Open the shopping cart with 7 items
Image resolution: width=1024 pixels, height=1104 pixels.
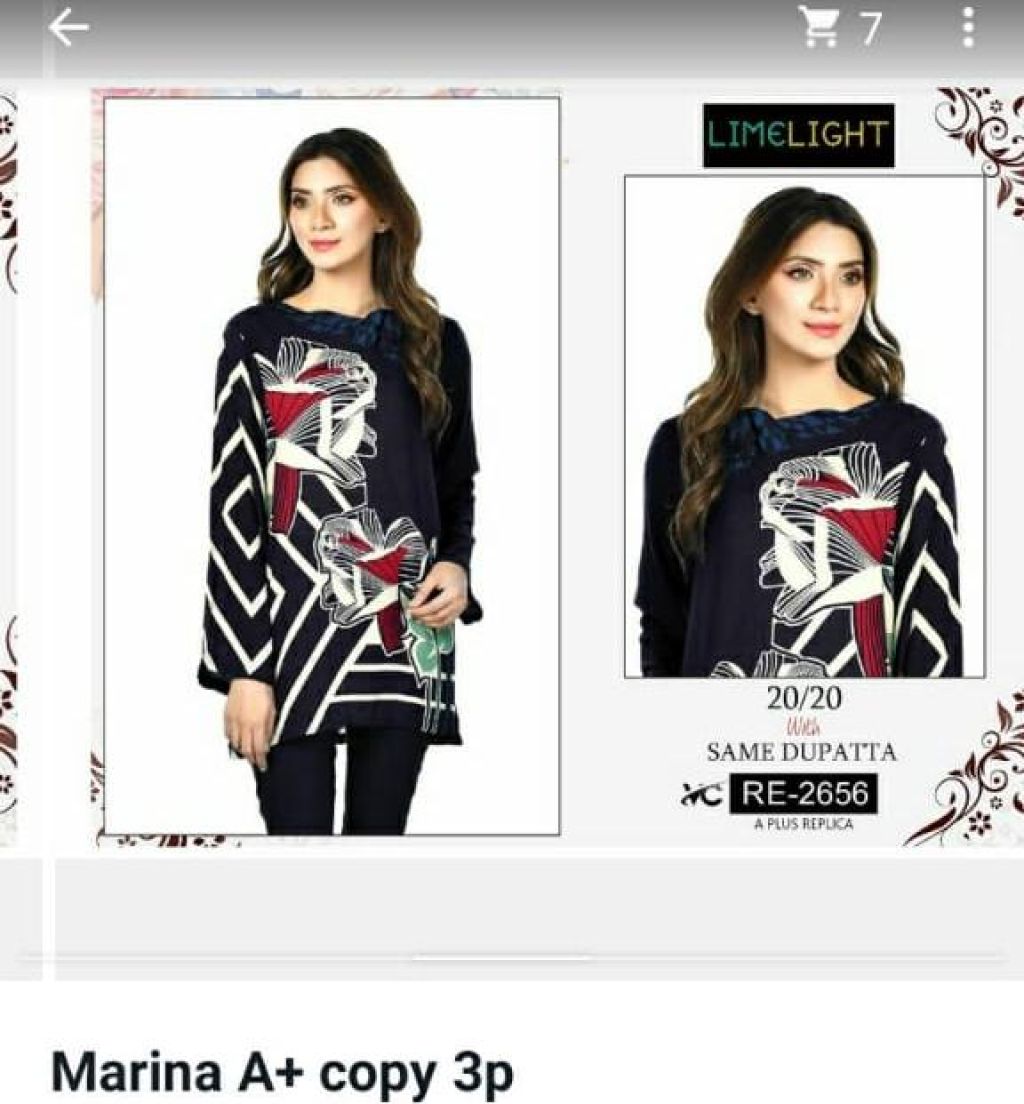(822, 27)
